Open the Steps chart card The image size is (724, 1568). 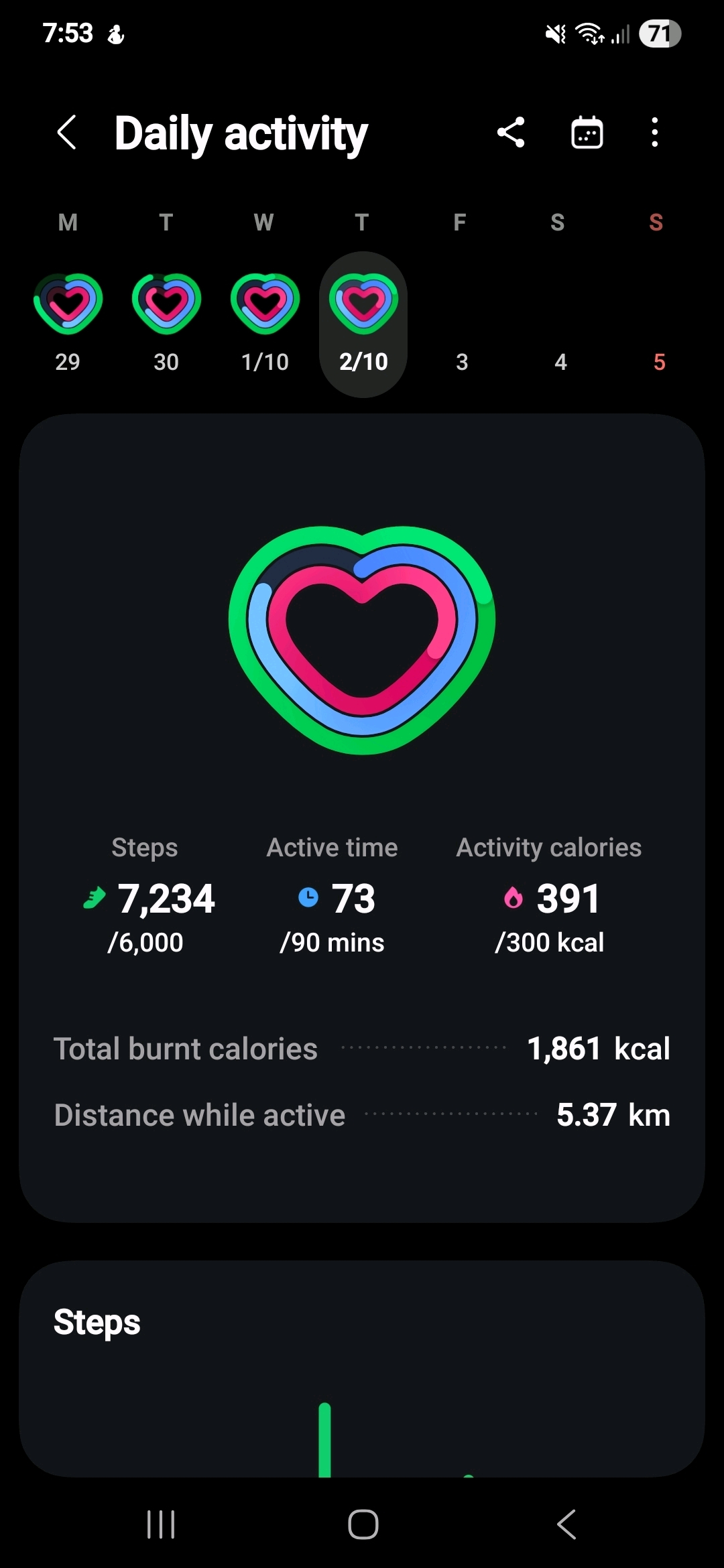(362, 1367)
